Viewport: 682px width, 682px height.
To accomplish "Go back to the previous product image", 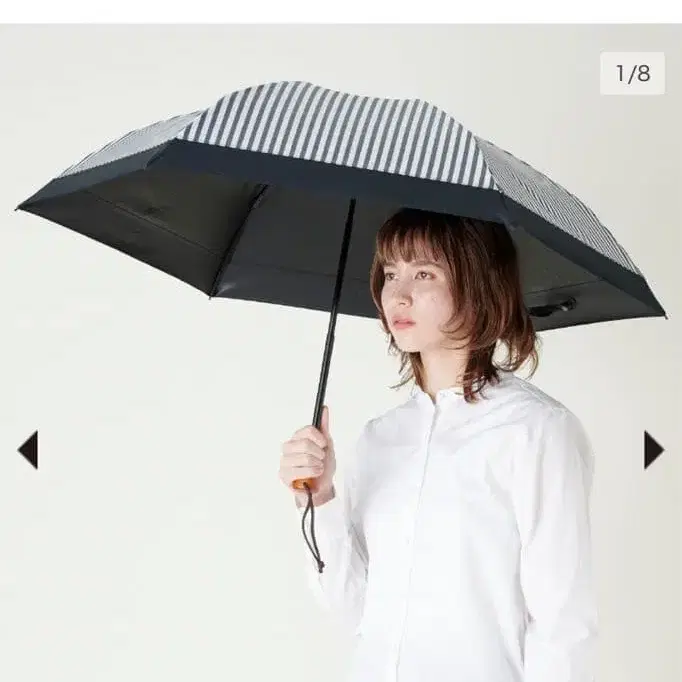I will coord(28,449).
